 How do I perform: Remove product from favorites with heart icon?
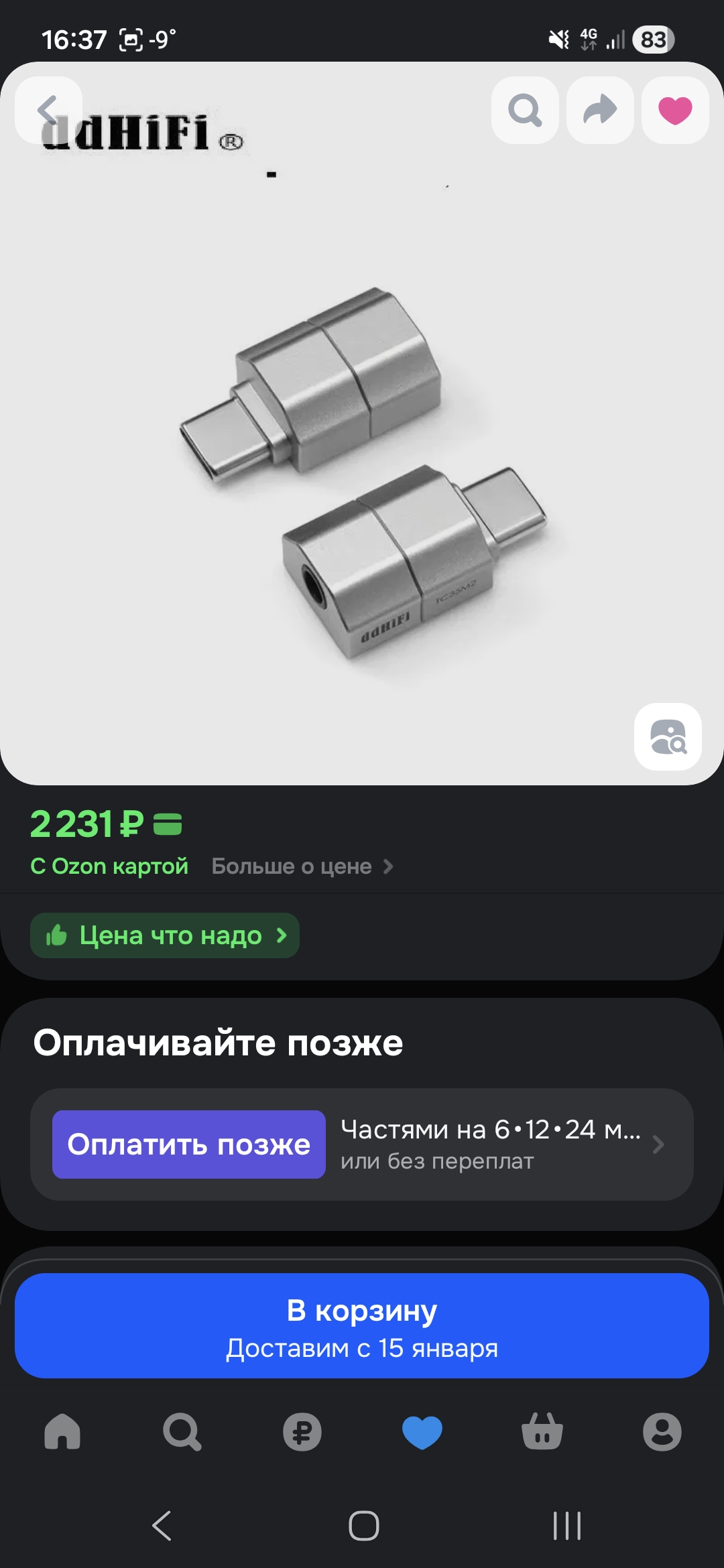[x=675, y=110]
